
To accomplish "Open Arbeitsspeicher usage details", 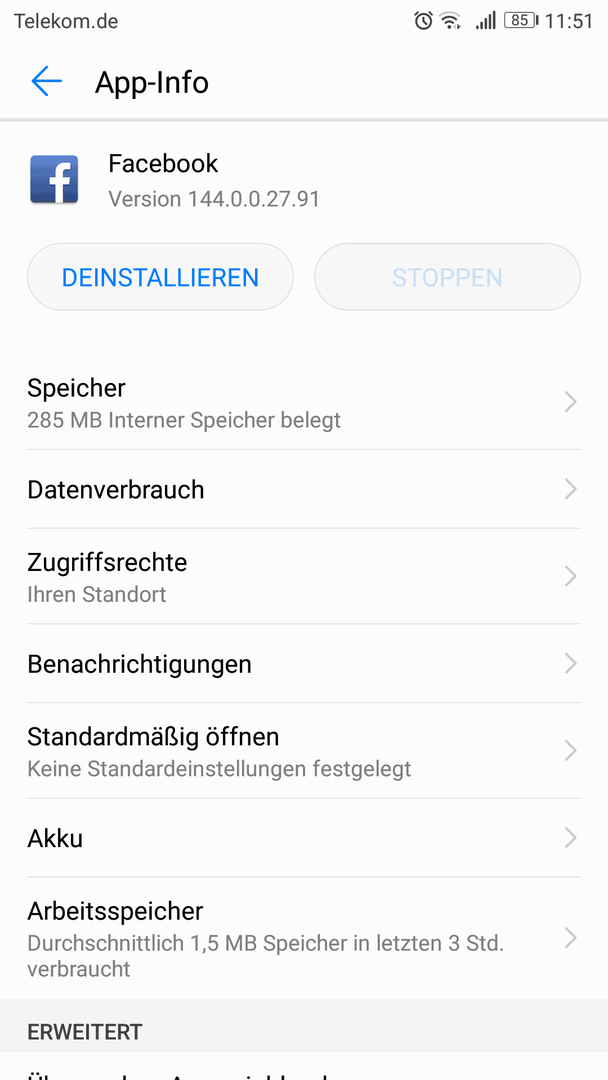I will pyautogui.click(x=304, y=938).
